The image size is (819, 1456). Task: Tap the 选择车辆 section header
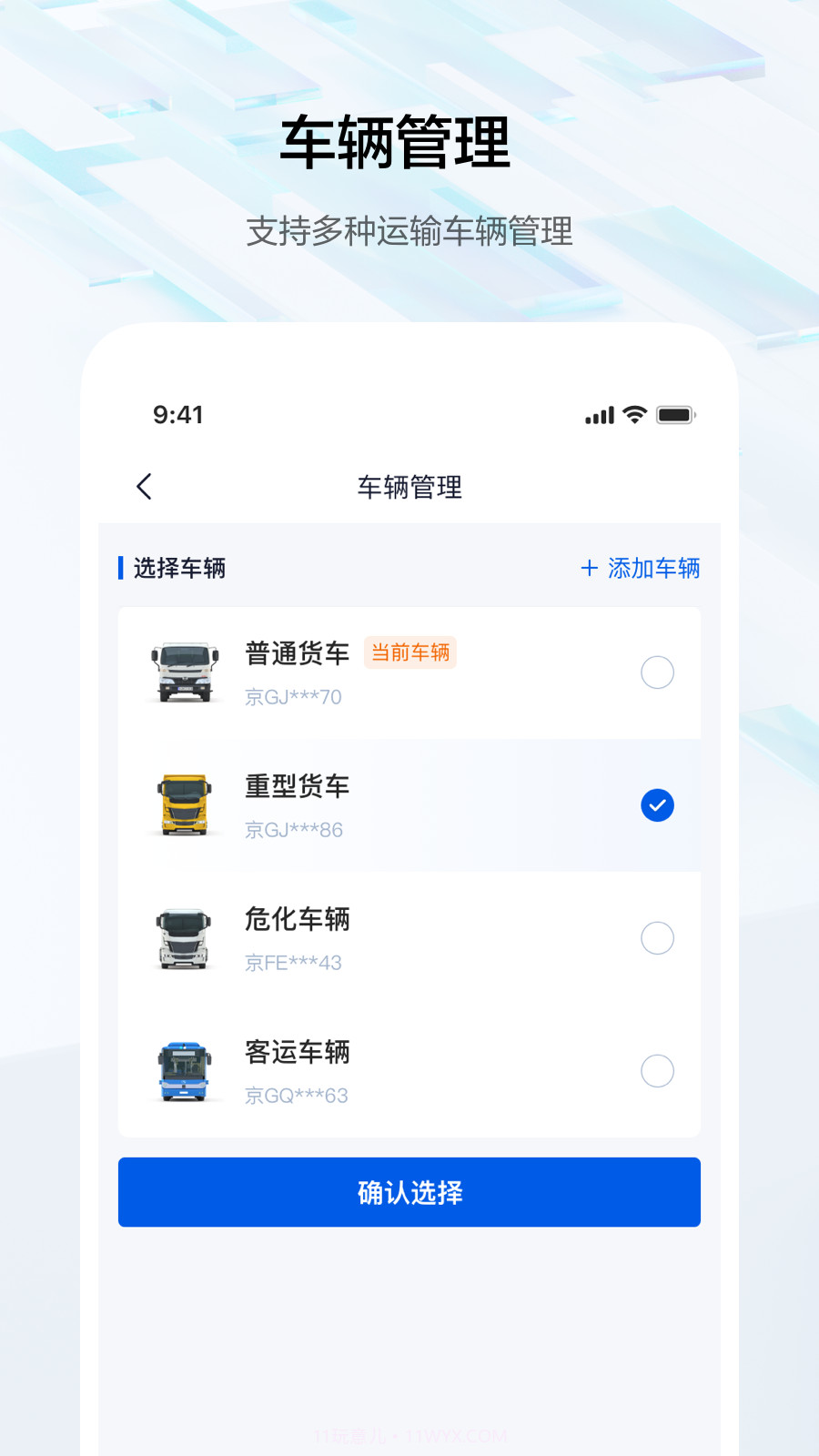(x=177, y=568)
